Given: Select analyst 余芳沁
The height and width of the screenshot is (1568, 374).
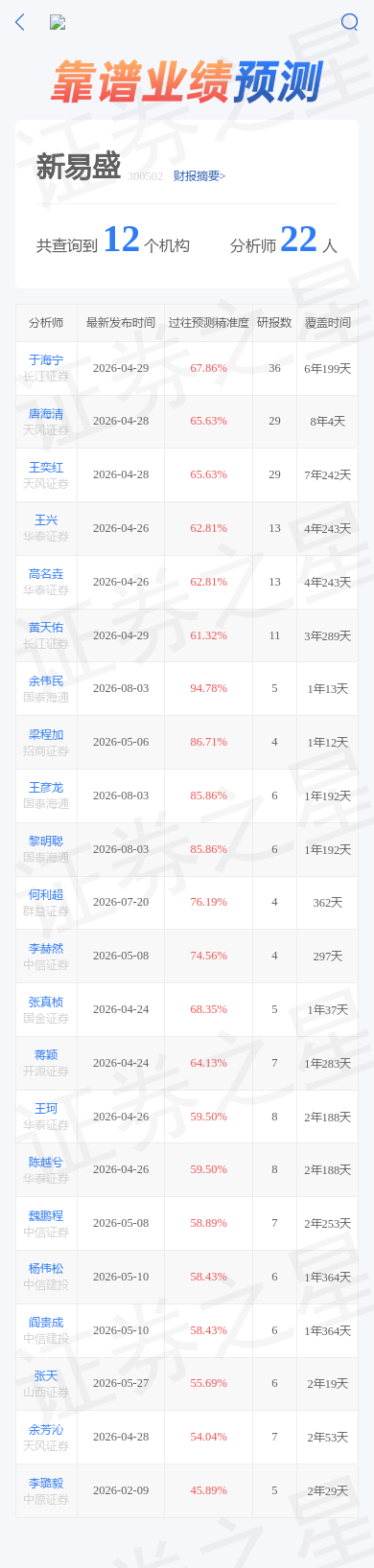Looking at the screenshot, I should click(x=46, y=1430).
